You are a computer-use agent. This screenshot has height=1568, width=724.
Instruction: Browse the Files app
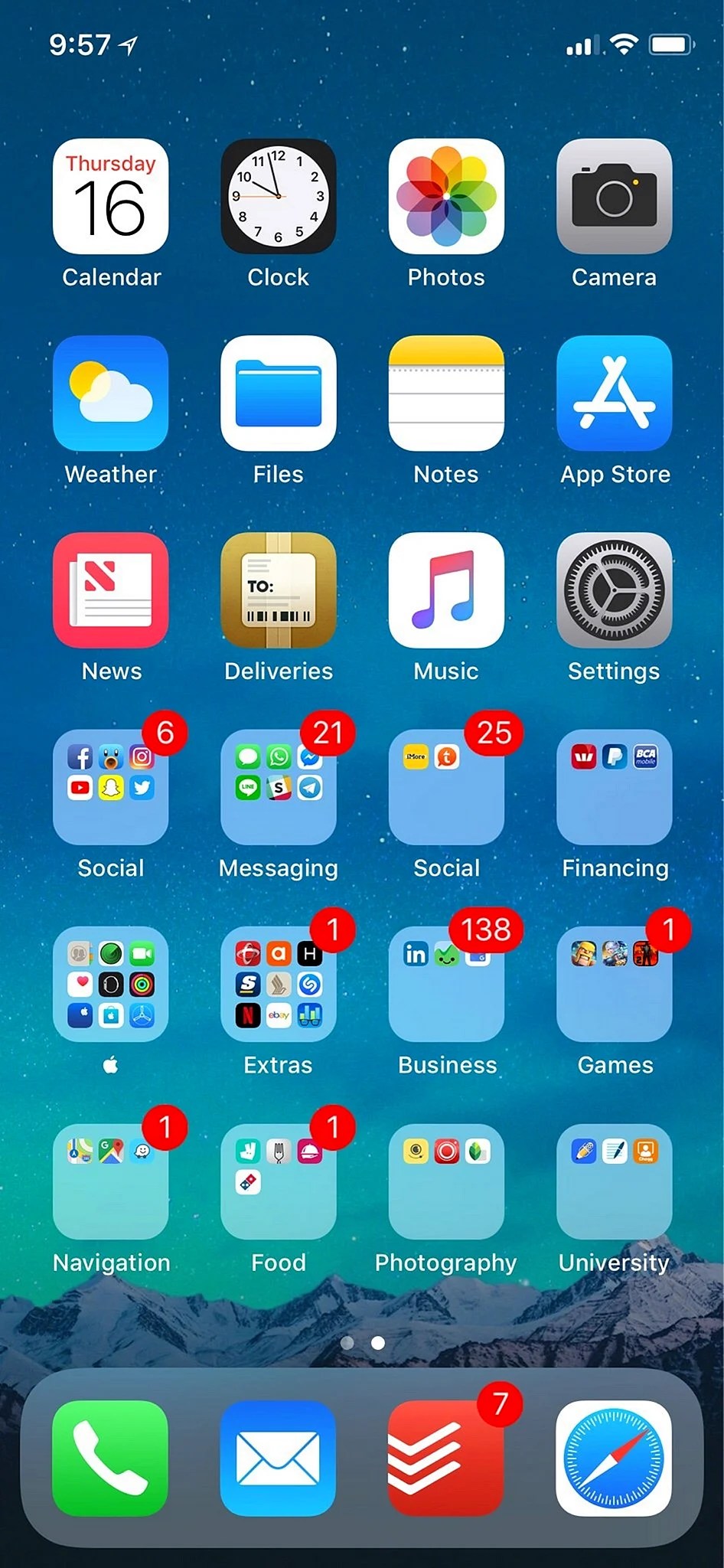(x=278, y=394)
